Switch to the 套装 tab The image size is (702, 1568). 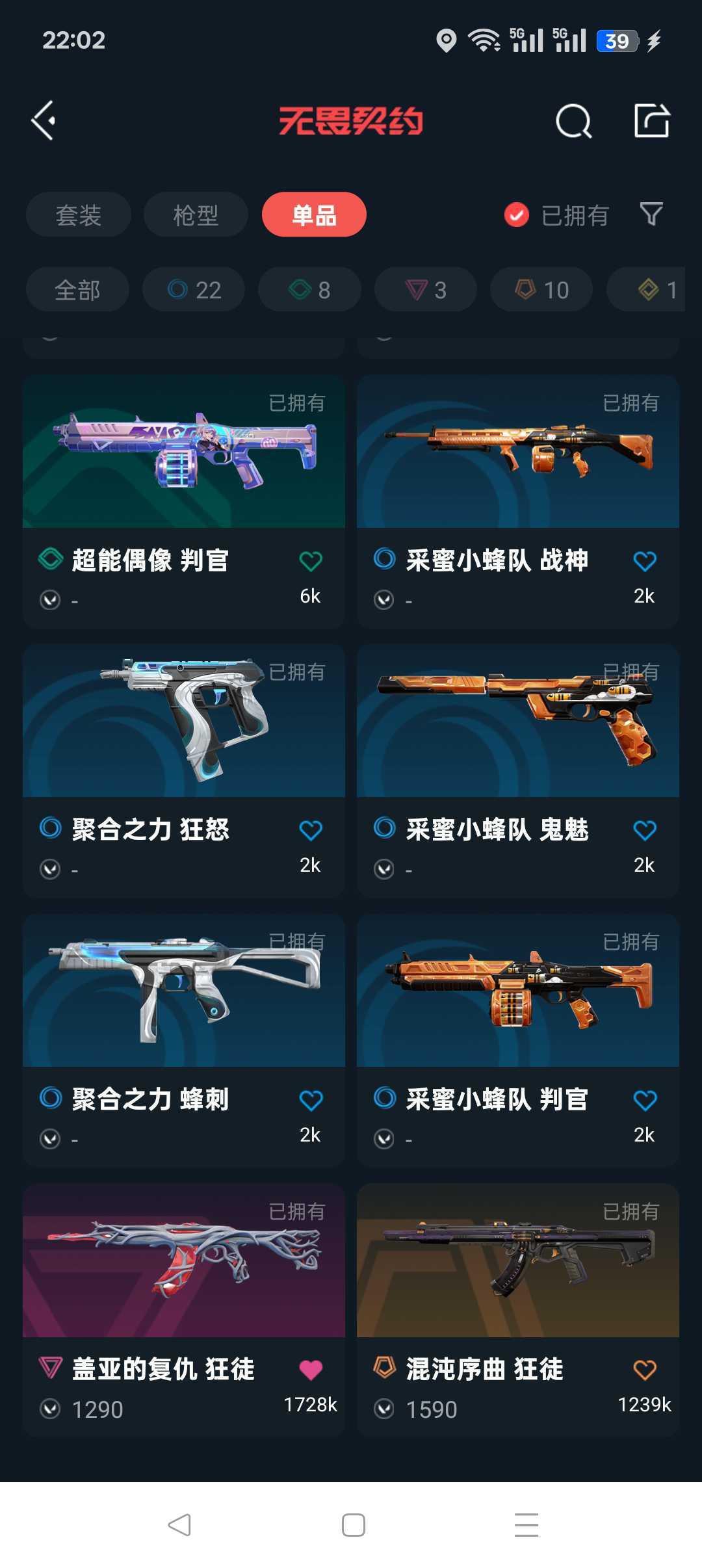(x=79, y=215)
